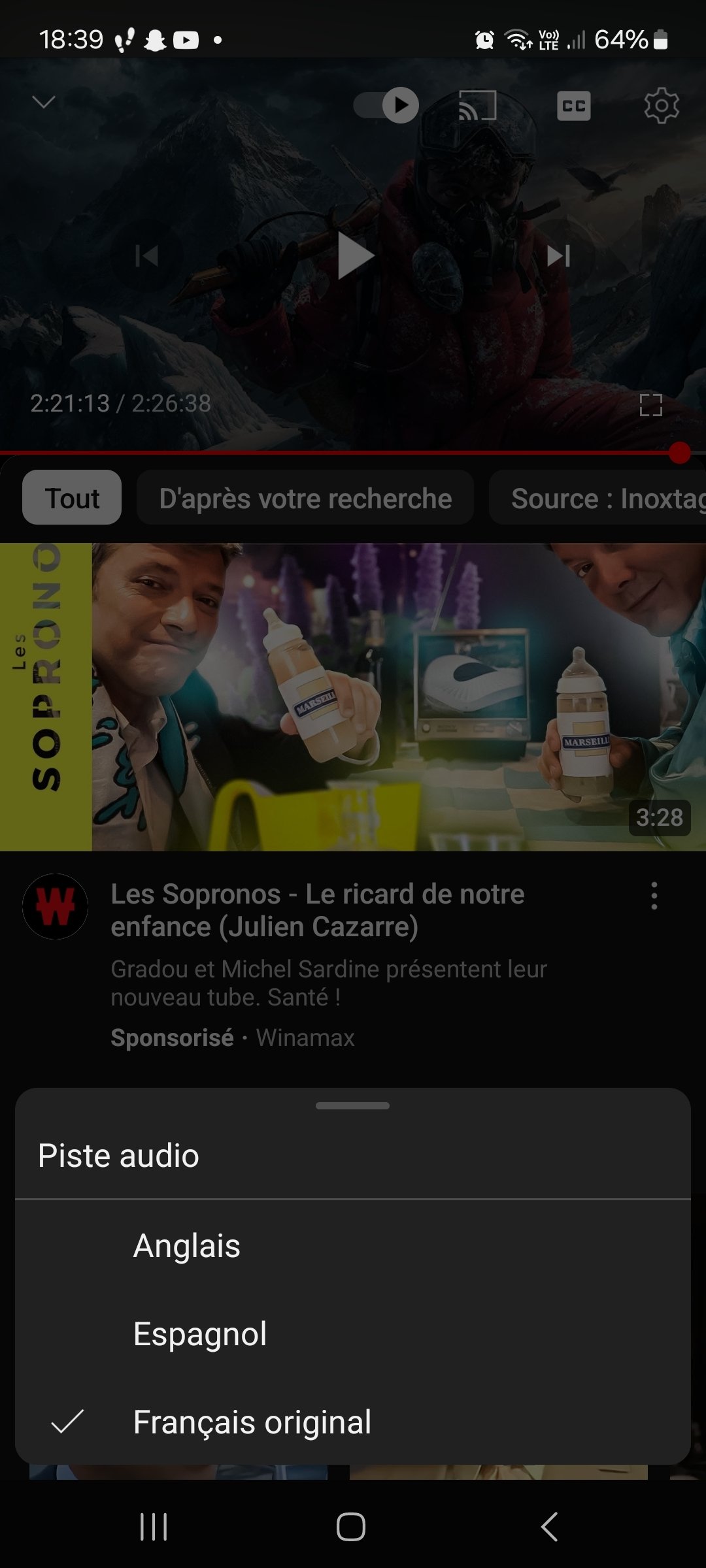Select the Tout filter chip
The width and height of the screenshot is (706, 1568).
pyautogui.click(x=72, y=498)
